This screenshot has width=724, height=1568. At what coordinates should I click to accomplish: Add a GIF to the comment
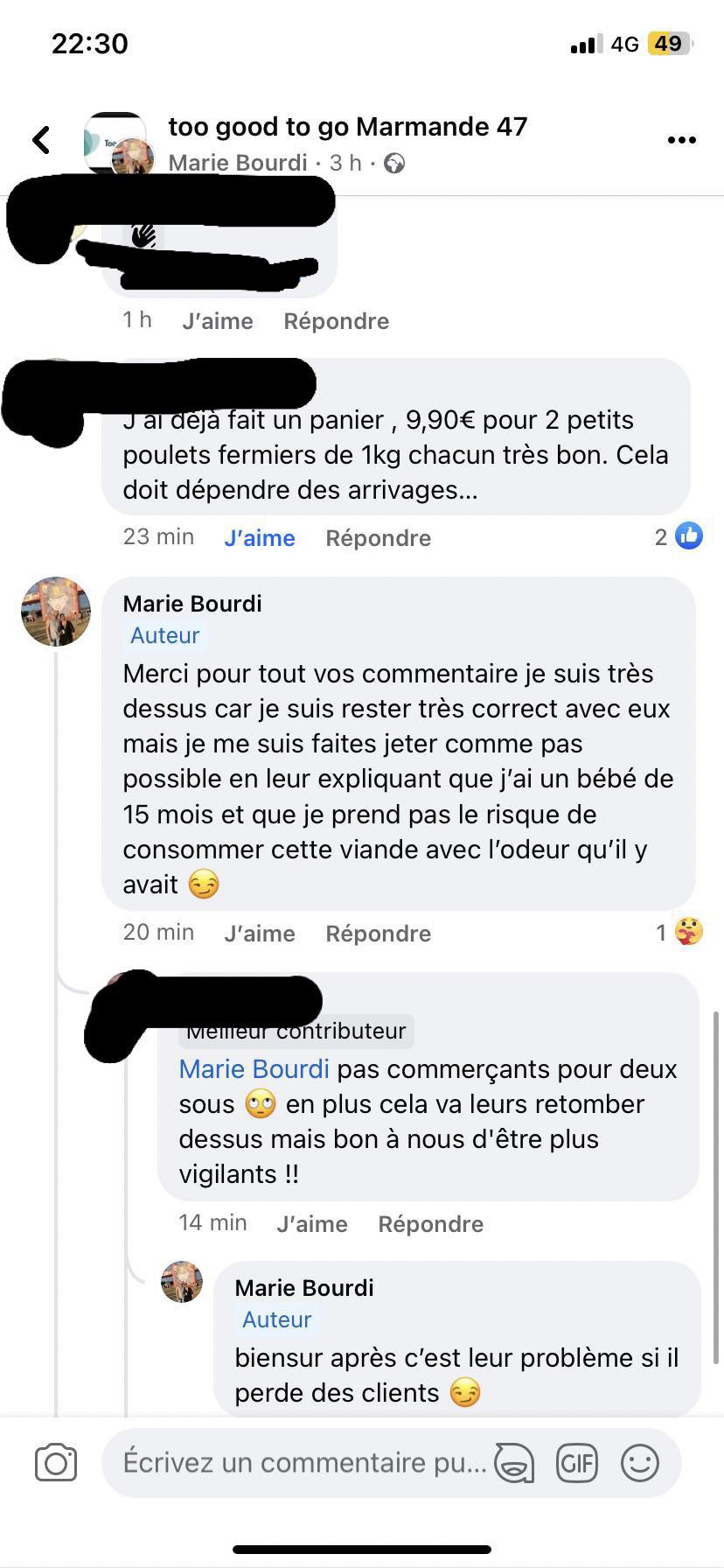pyautogui.click(x=577, y=1463)
